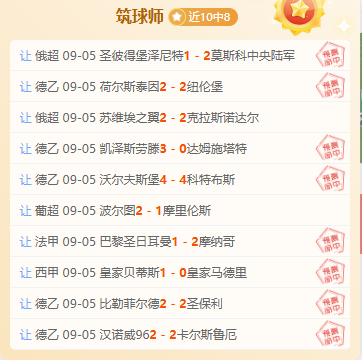Open the 汉诺威96 vs 卡尔斯鲁厄 match row

click(180, 334)
